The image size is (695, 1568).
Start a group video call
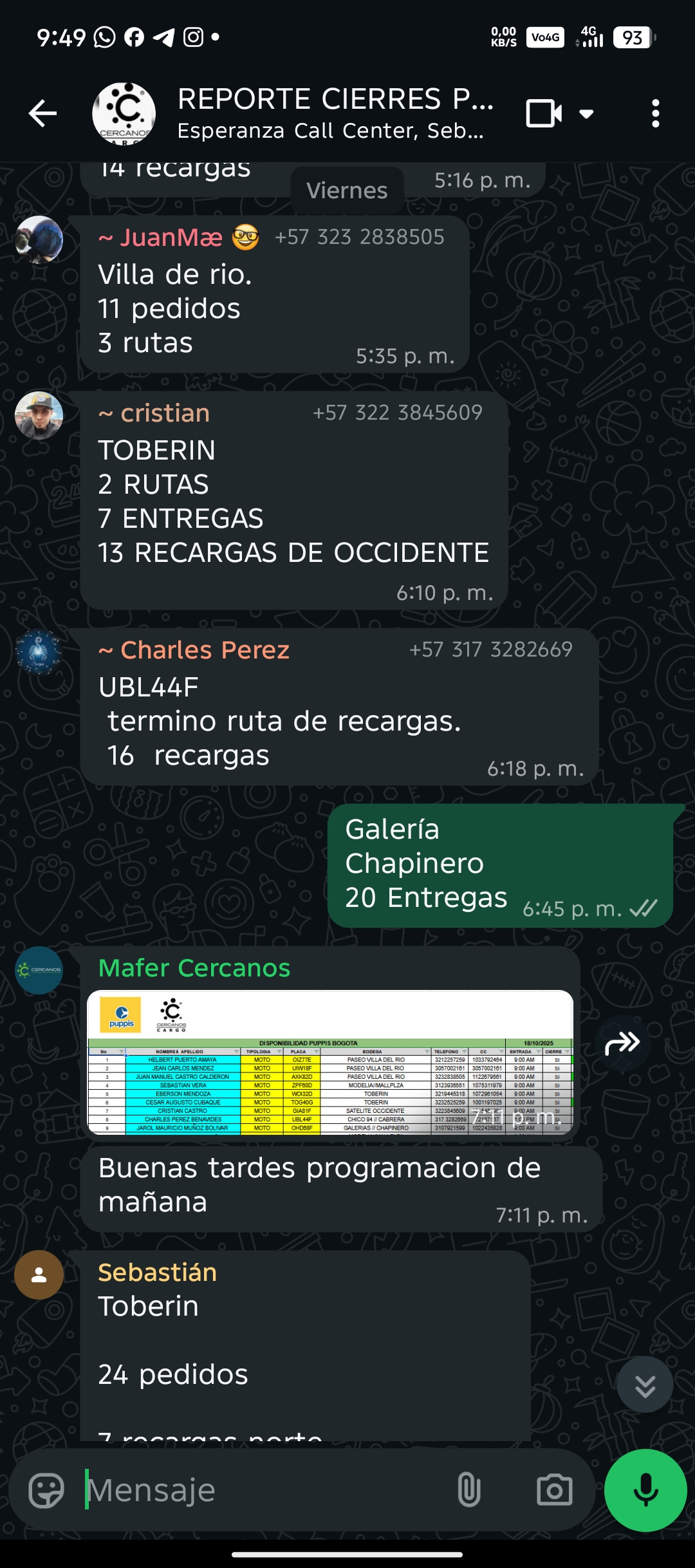point(544,114)
